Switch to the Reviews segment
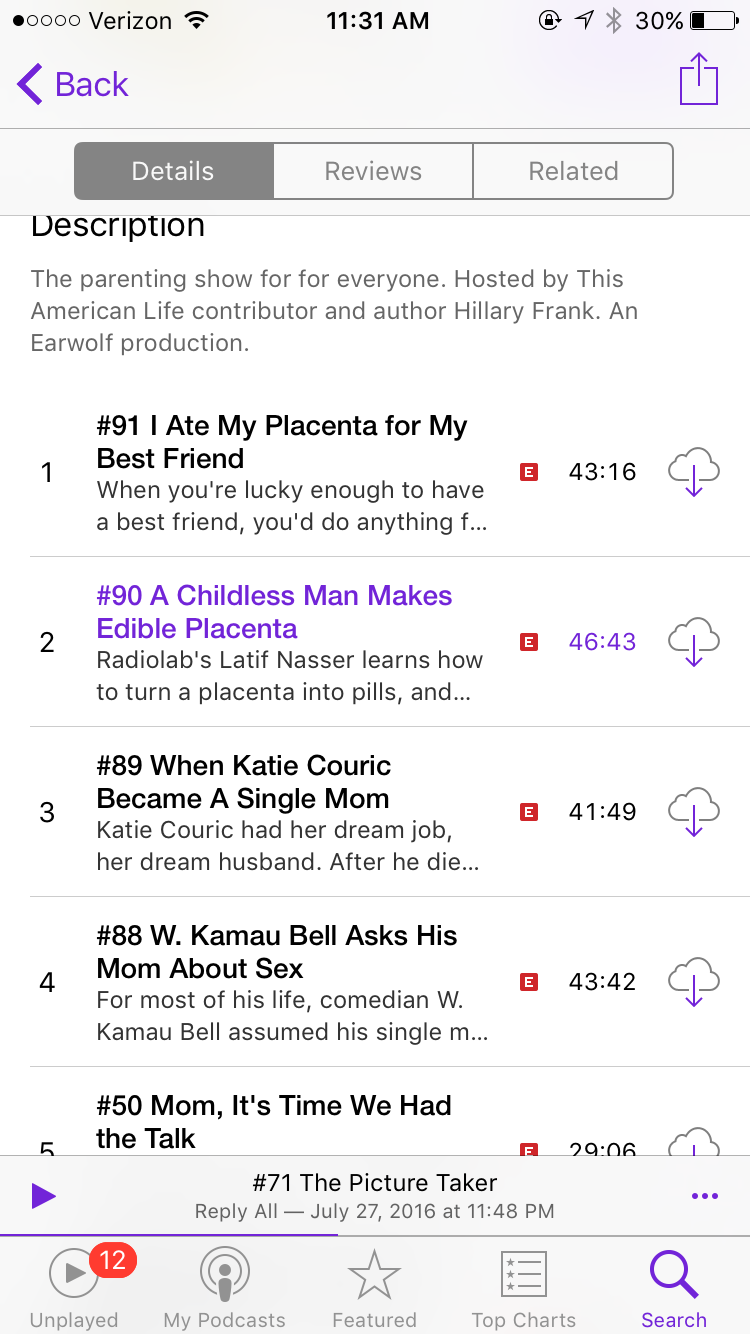The image size is (750, 1334). point(373,171)
